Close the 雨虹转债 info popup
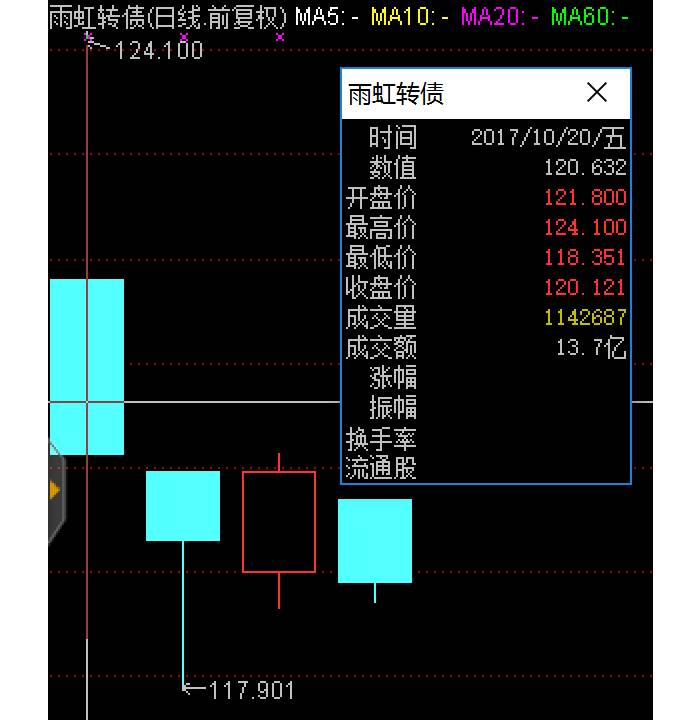The width and height of the screenshot is (700, 720). (x=597, y=93)
